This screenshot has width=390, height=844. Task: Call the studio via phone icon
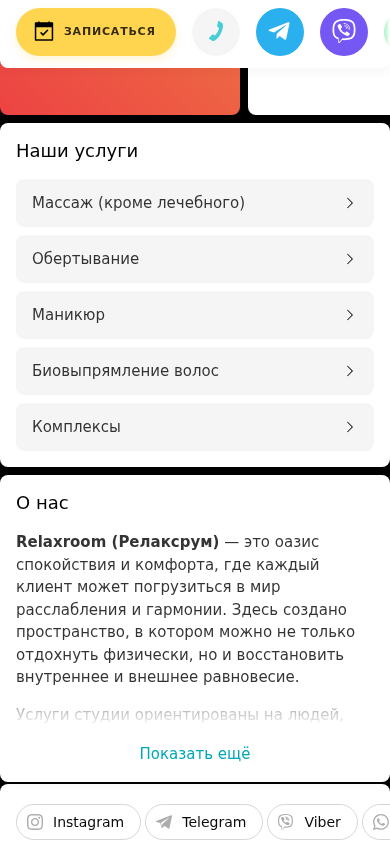(x=216, y=32)
